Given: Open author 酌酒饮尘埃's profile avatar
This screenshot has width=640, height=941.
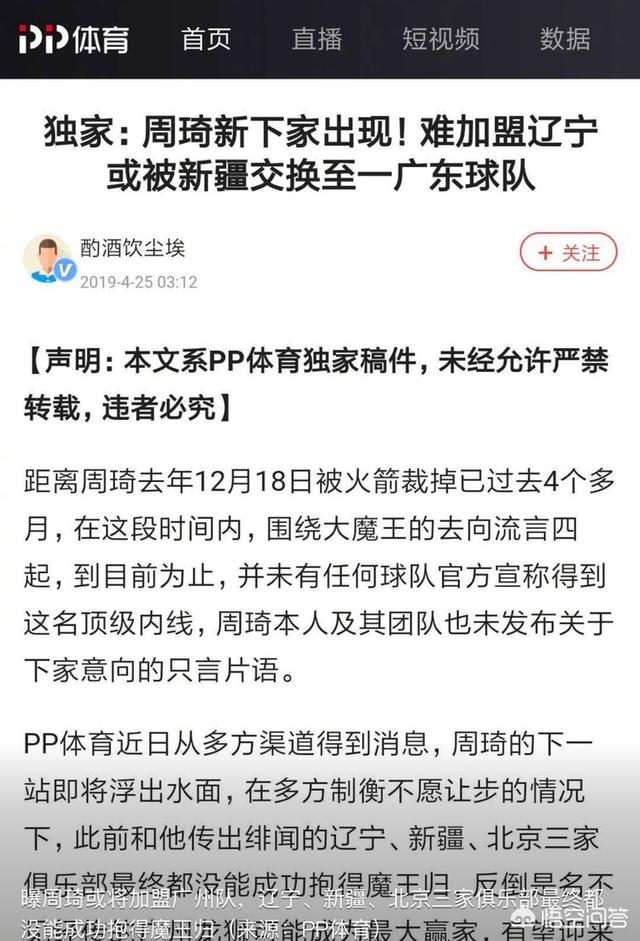Looking at the screenshot, I should click(48, 259).
